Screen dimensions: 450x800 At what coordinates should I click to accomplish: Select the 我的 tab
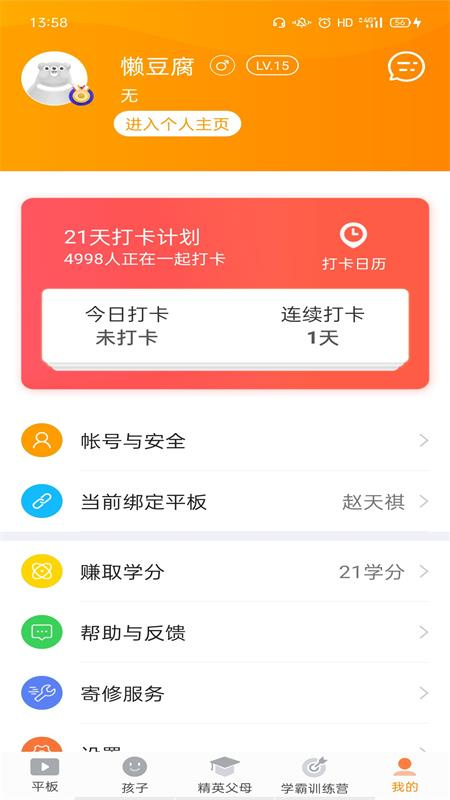pyautogui.click(x=405, y=775)
